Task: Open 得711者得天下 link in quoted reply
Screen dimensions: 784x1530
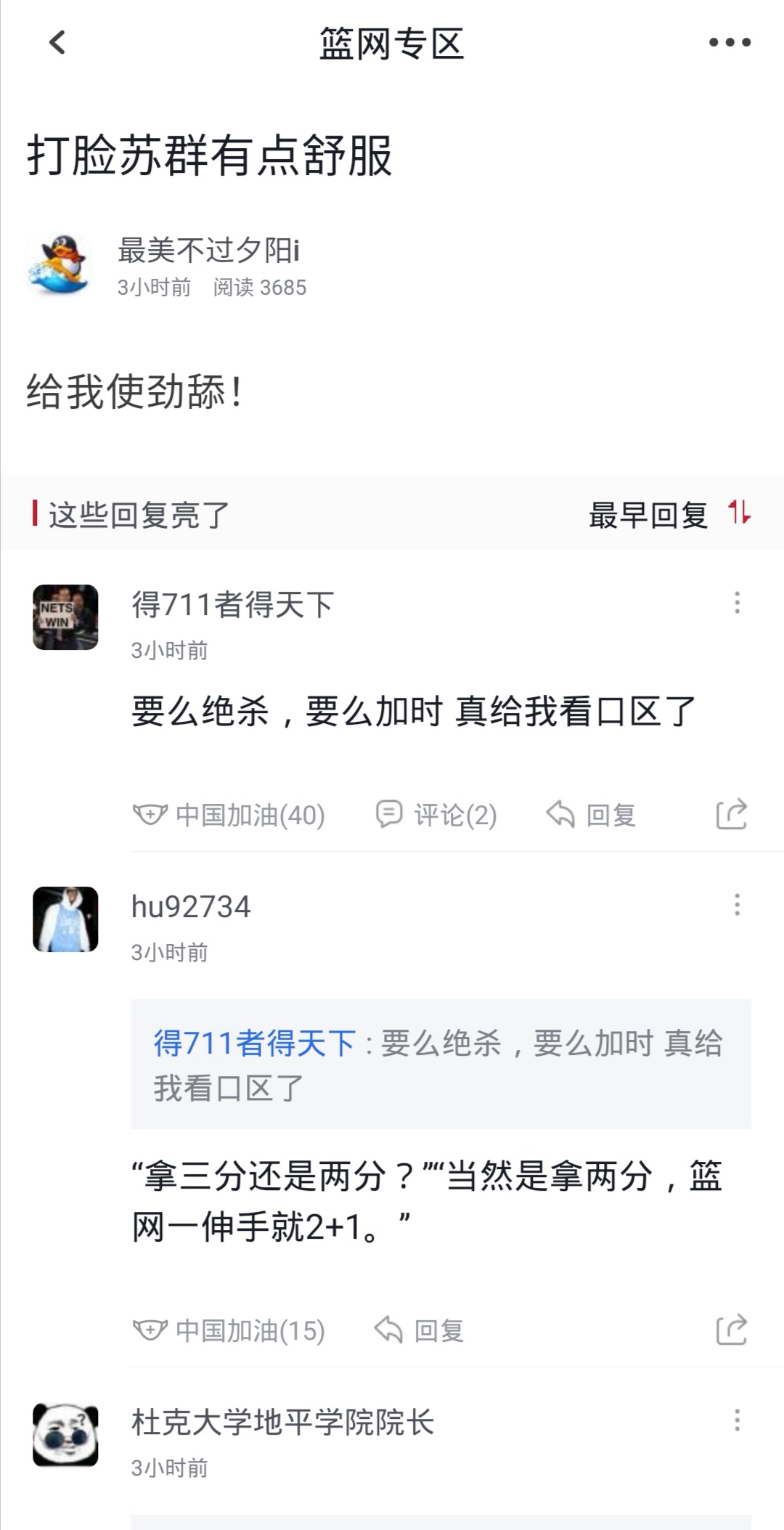Action: (254, 1043)
